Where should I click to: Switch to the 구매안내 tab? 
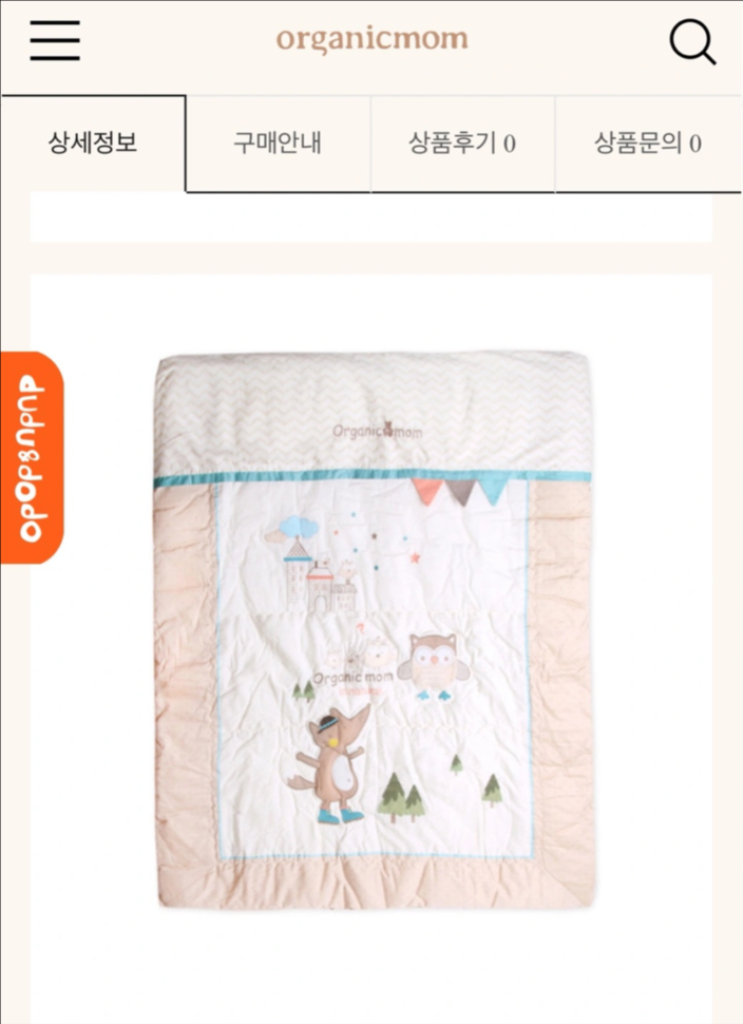[x=278, y=143]
